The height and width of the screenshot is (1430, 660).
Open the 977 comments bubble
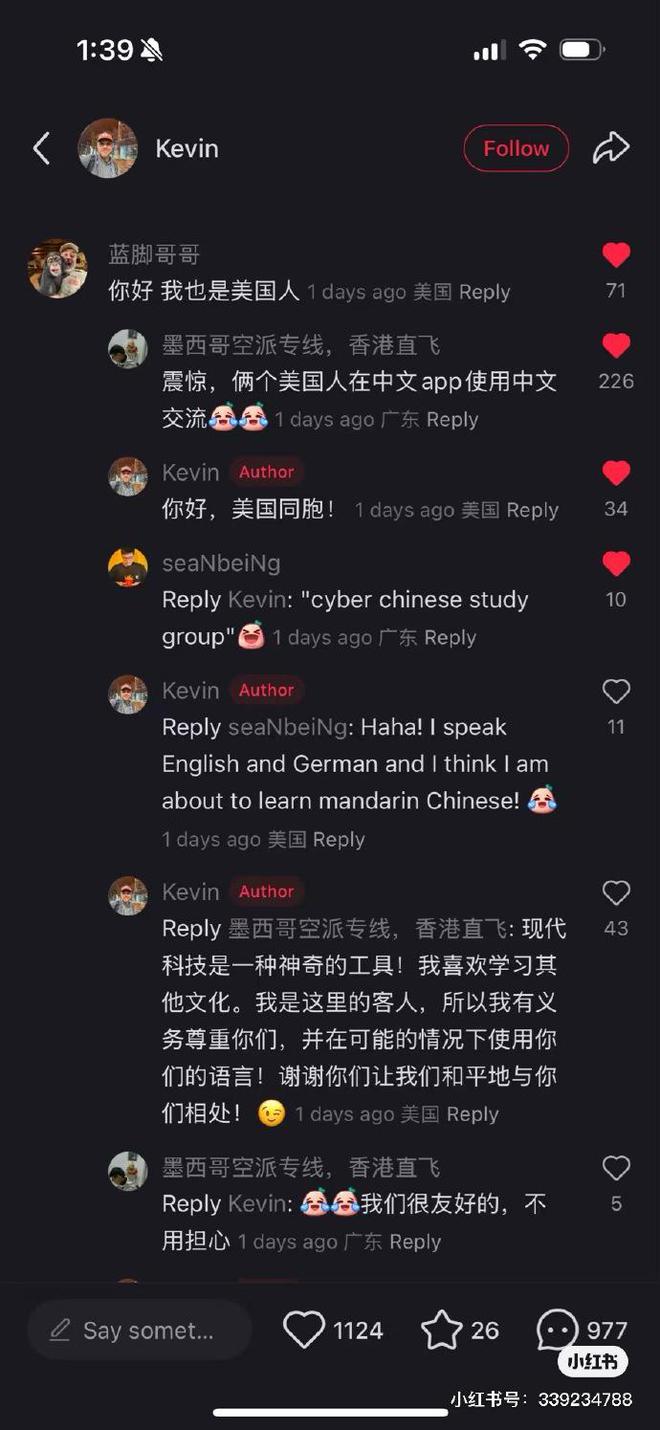(557, 1329)
